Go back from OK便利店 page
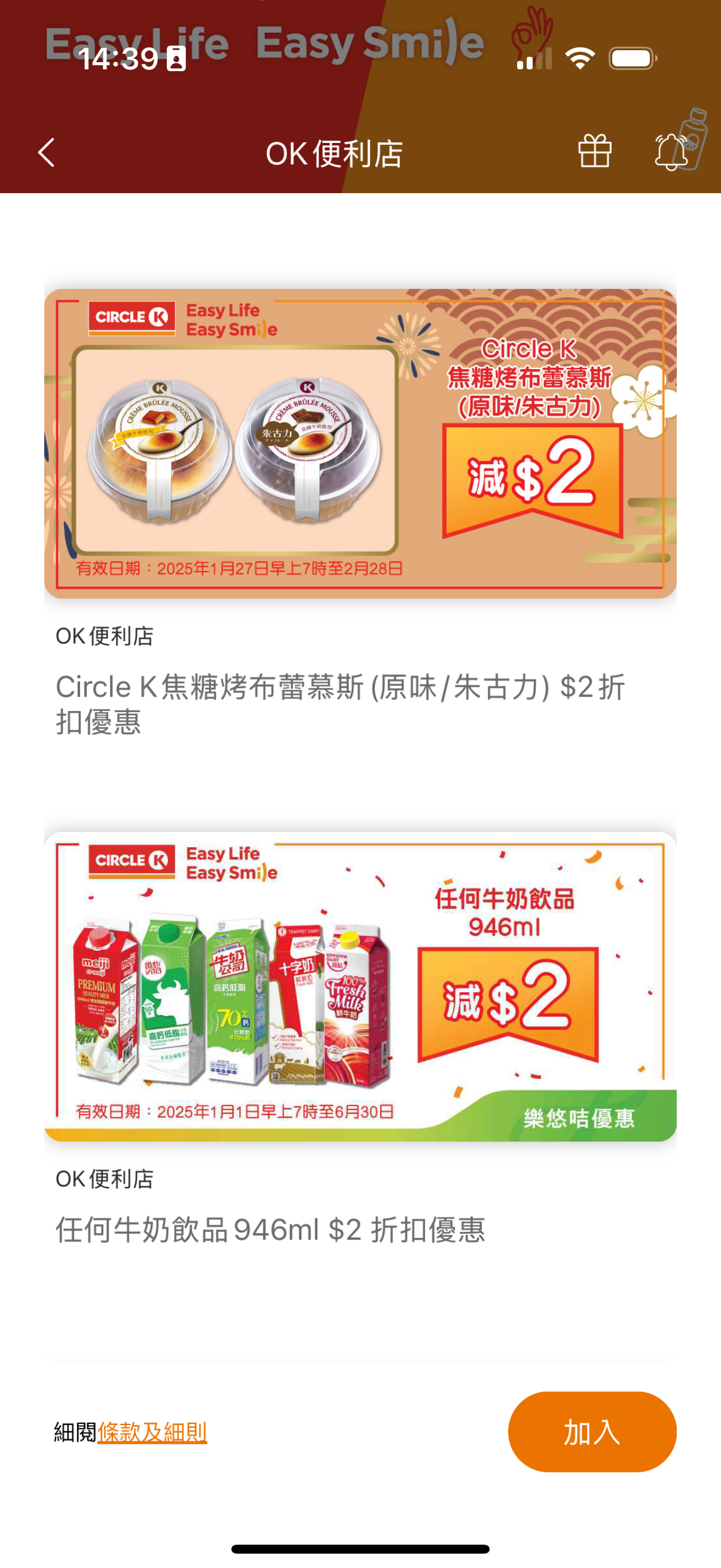721x1568 pixels. (46, 152)
